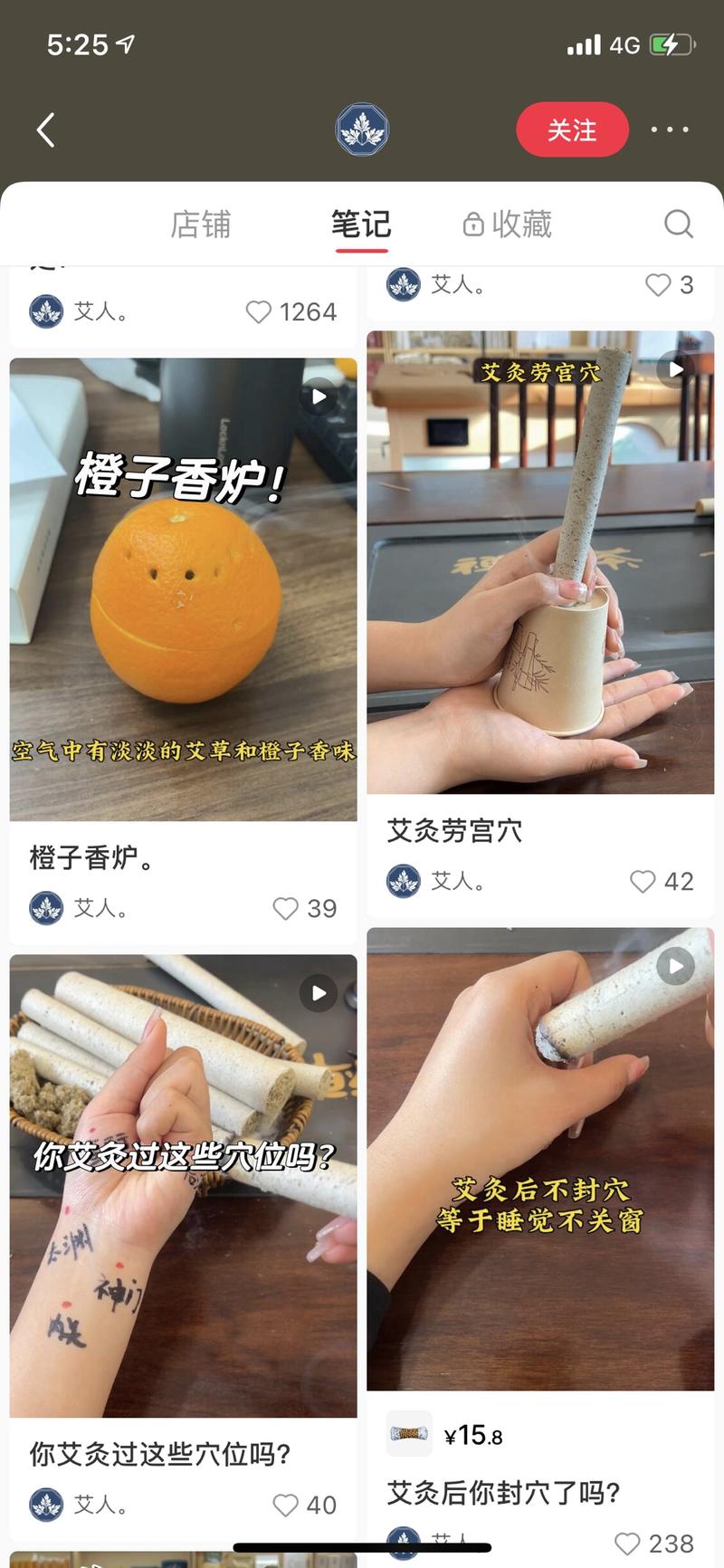Go back to the previous page
Image resolution: width=724 pixels, height=1568 pixels.
click(46, 129)
